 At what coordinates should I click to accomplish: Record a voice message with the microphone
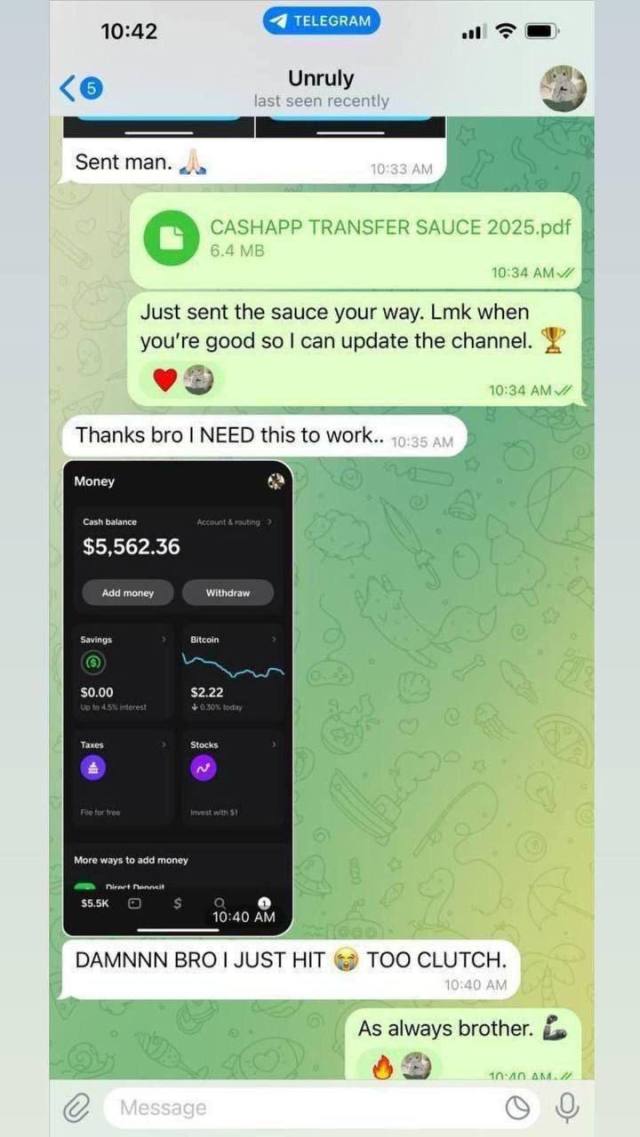pyautogui.click(x=567, y=1107)
